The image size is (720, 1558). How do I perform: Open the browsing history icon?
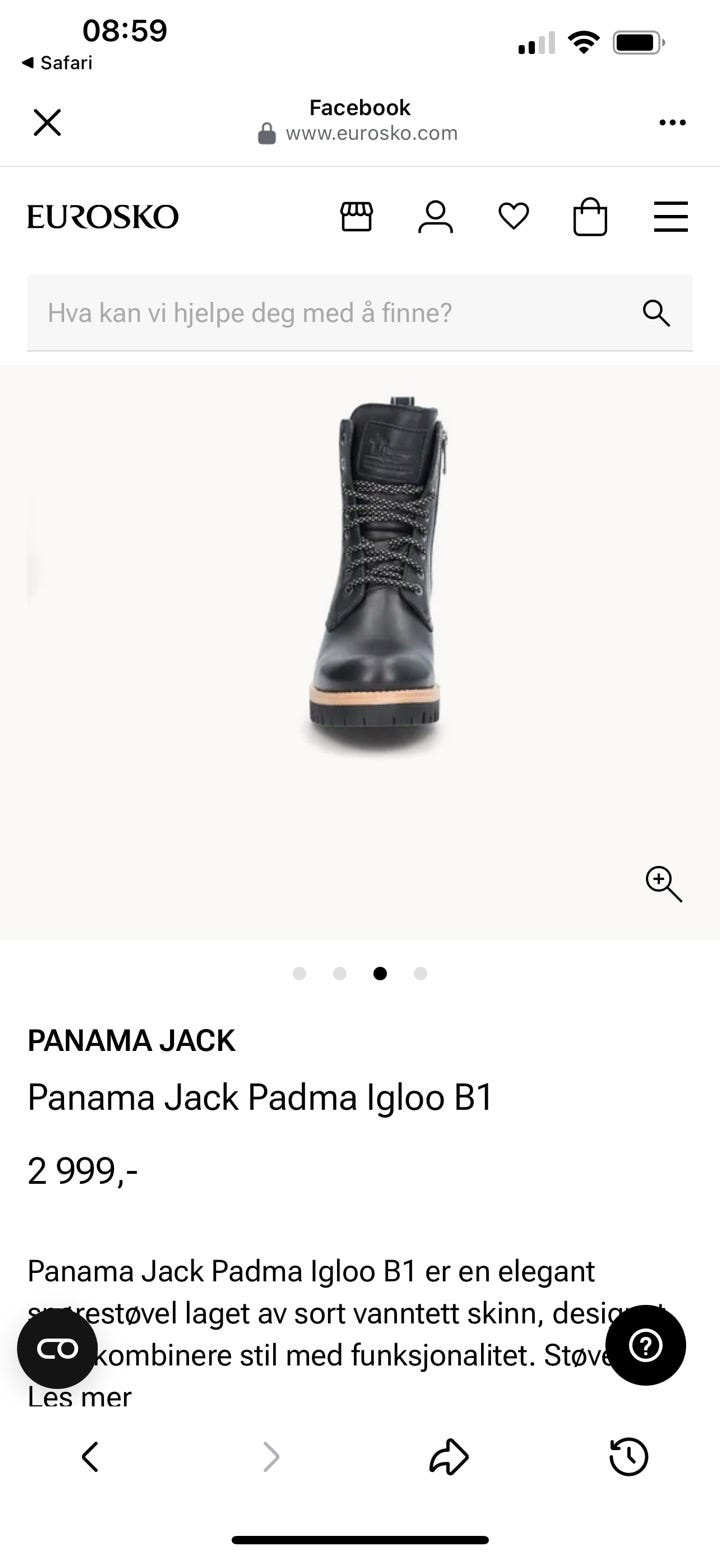point(629,1457)
